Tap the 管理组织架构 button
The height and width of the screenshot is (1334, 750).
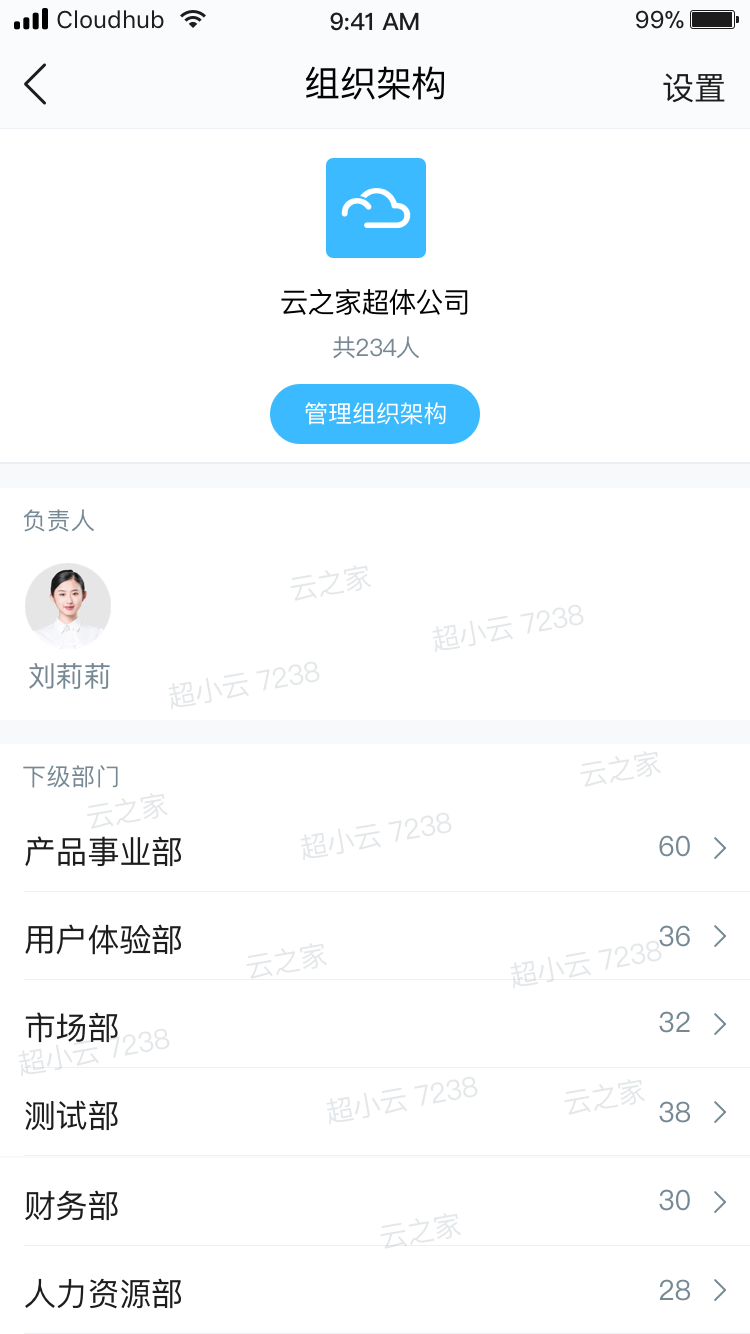pyautogui.click(x=375, y=414)
